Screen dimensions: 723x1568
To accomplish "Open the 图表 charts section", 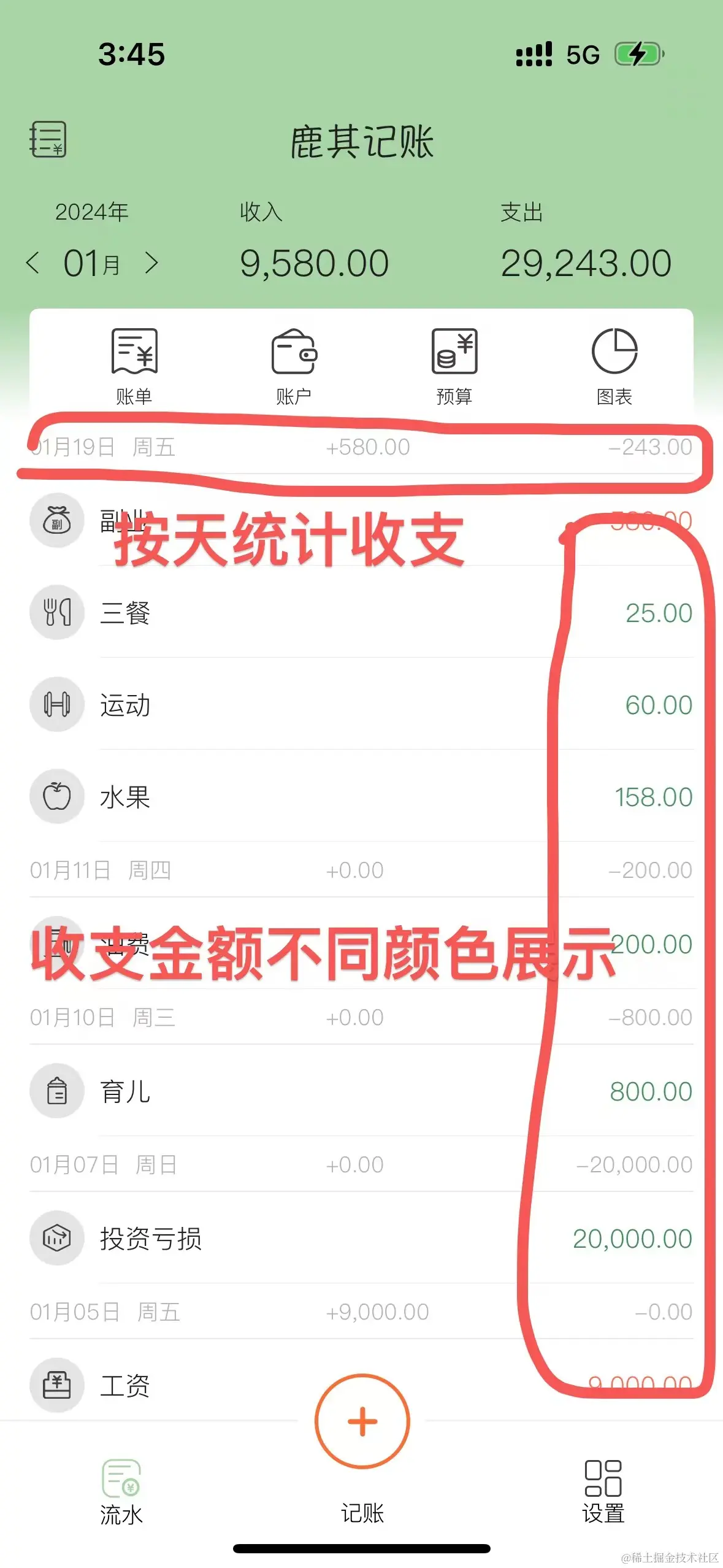I will pyautogui.click(x=614, y=367).
